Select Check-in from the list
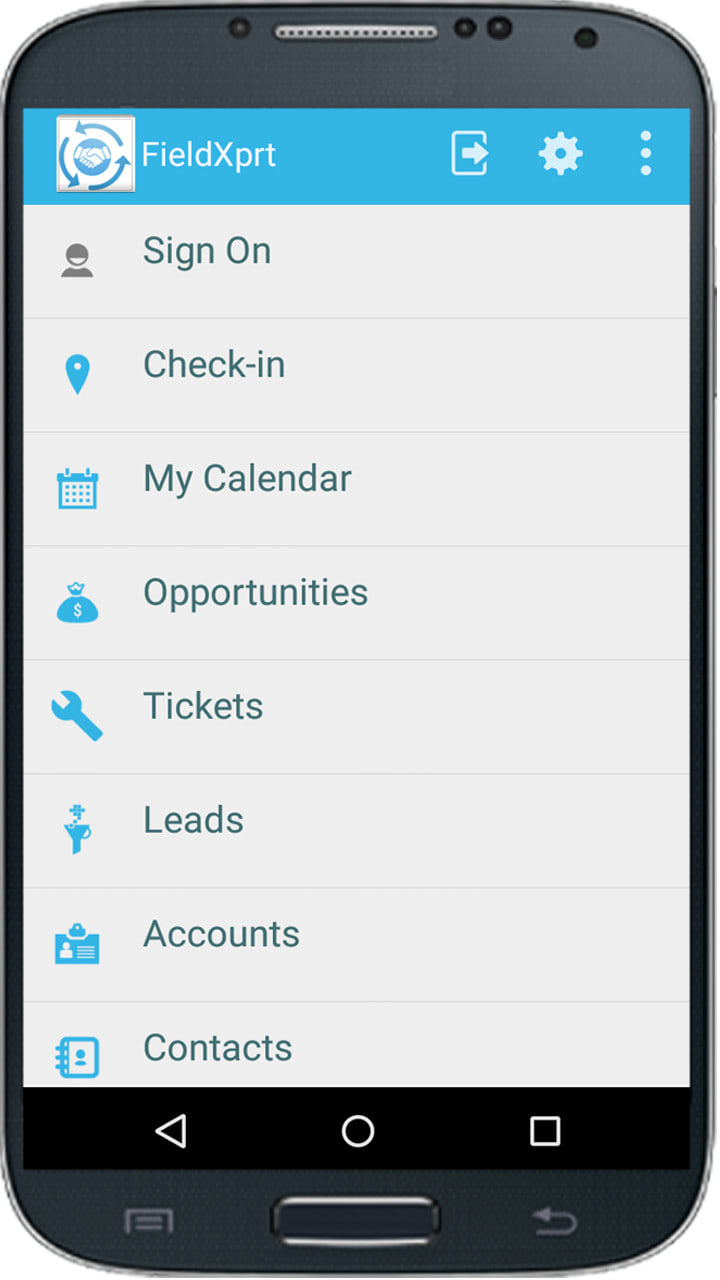 (x=356, y=375)
